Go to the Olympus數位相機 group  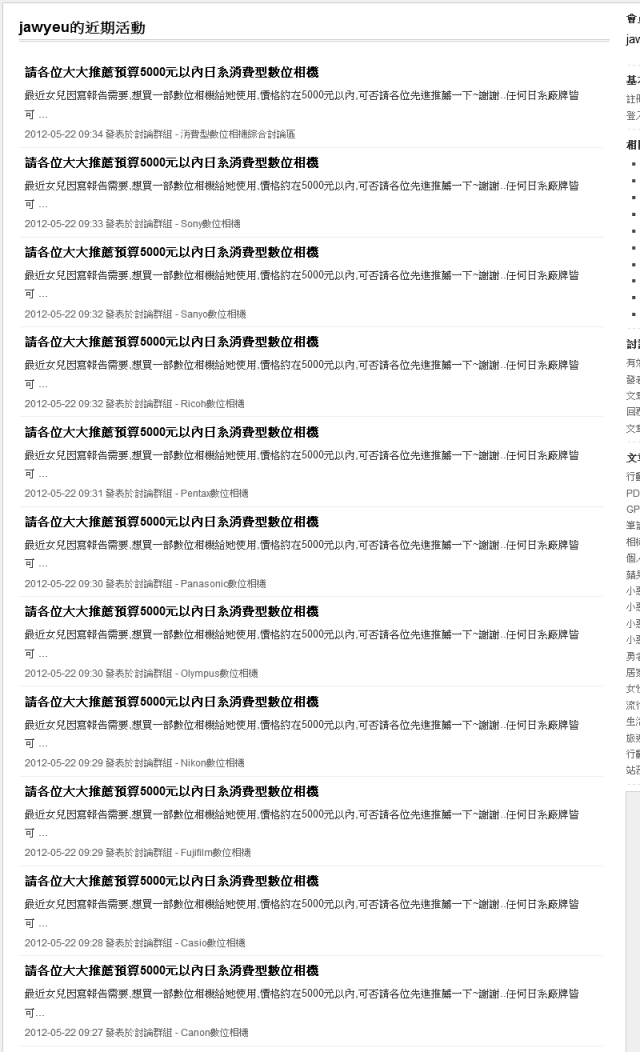click(218, 674)
